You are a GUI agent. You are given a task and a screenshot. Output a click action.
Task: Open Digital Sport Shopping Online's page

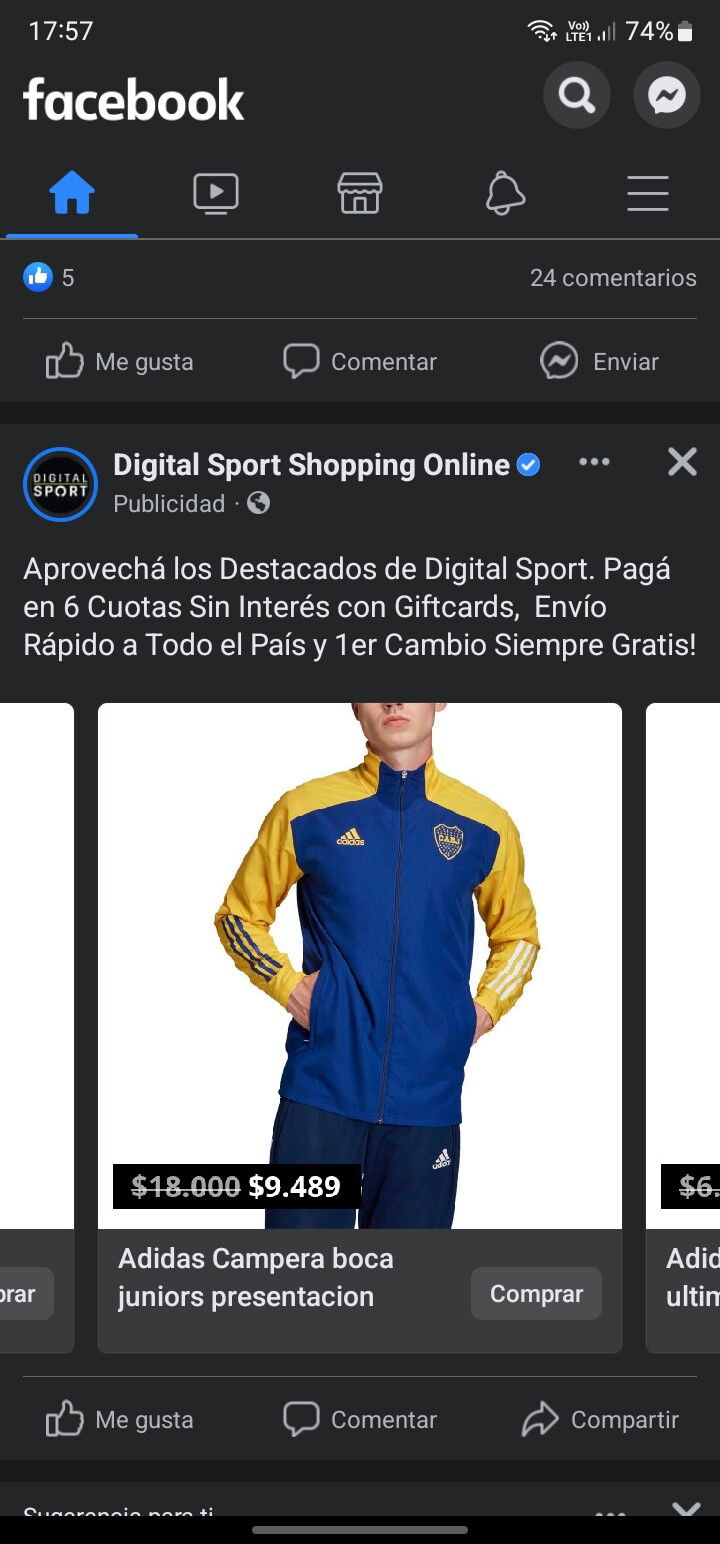(x=311, y=465)
